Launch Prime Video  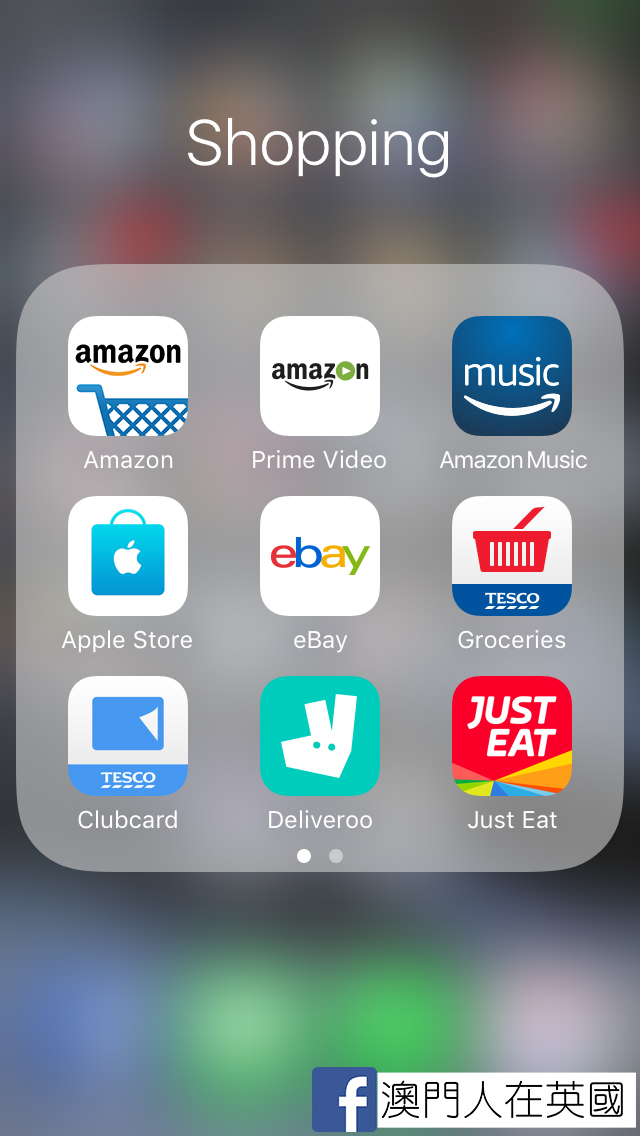pos(320,376)
